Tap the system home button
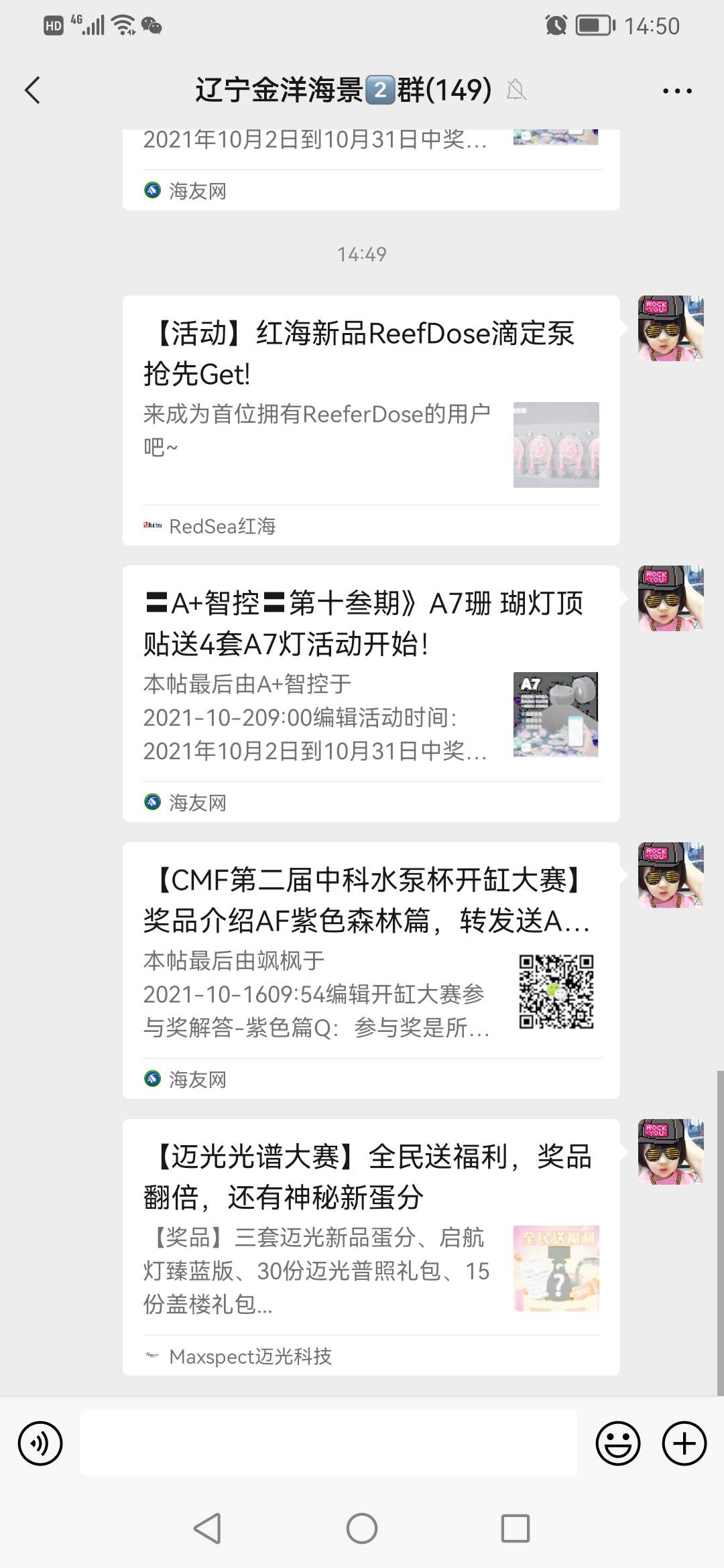The height and width of the screenshot is (1568, 724). [x=362, y=1528]
